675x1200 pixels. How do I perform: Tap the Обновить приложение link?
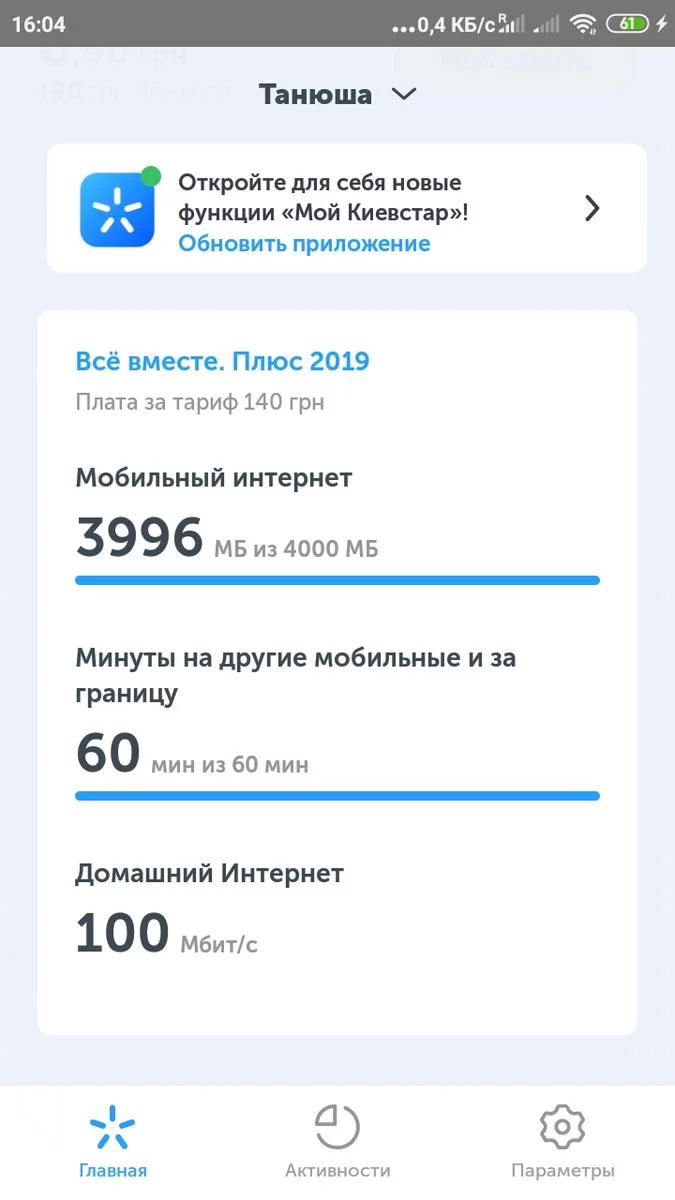pos(304,244)
